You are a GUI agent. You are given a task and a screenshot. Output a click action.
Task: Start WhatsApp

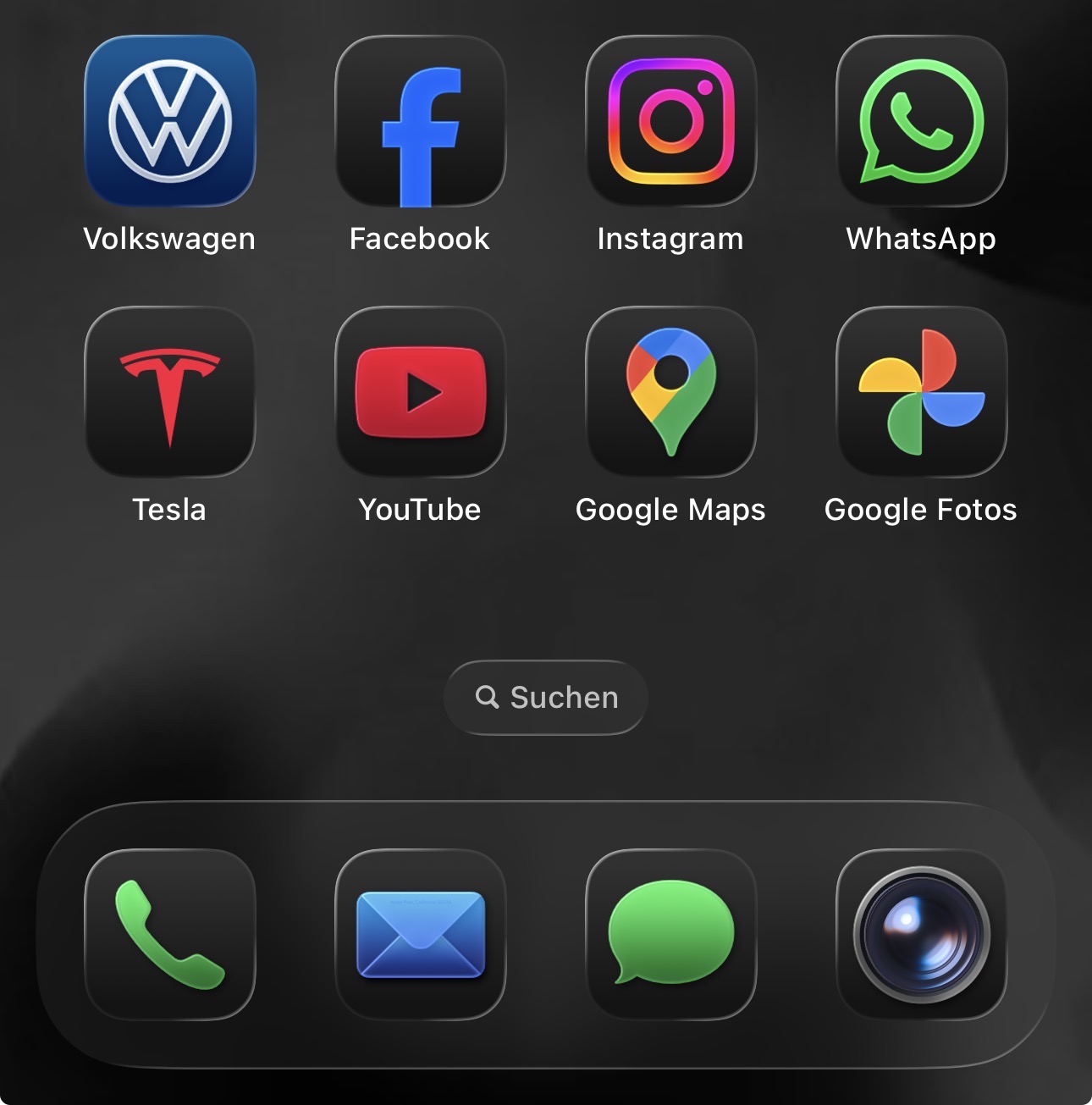(921, 121)
